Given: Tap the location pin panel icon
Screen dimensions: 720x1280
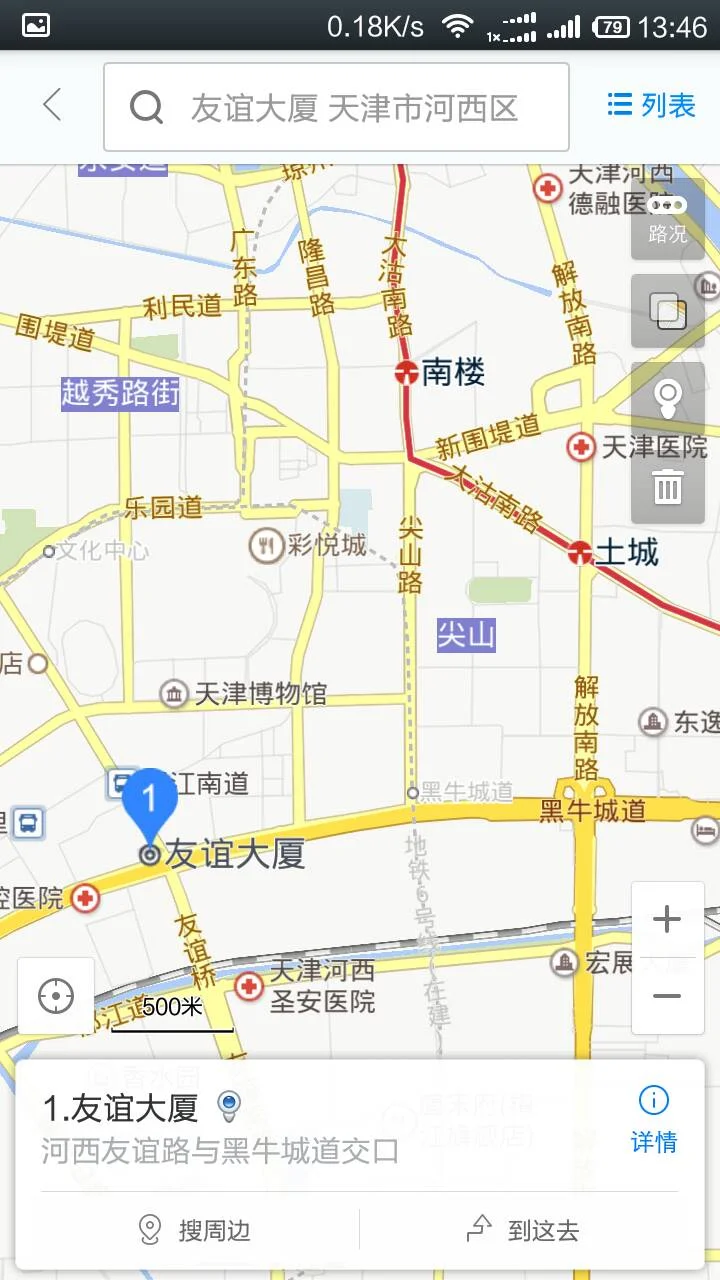Looking at the screenshot, I should [668, 398].
